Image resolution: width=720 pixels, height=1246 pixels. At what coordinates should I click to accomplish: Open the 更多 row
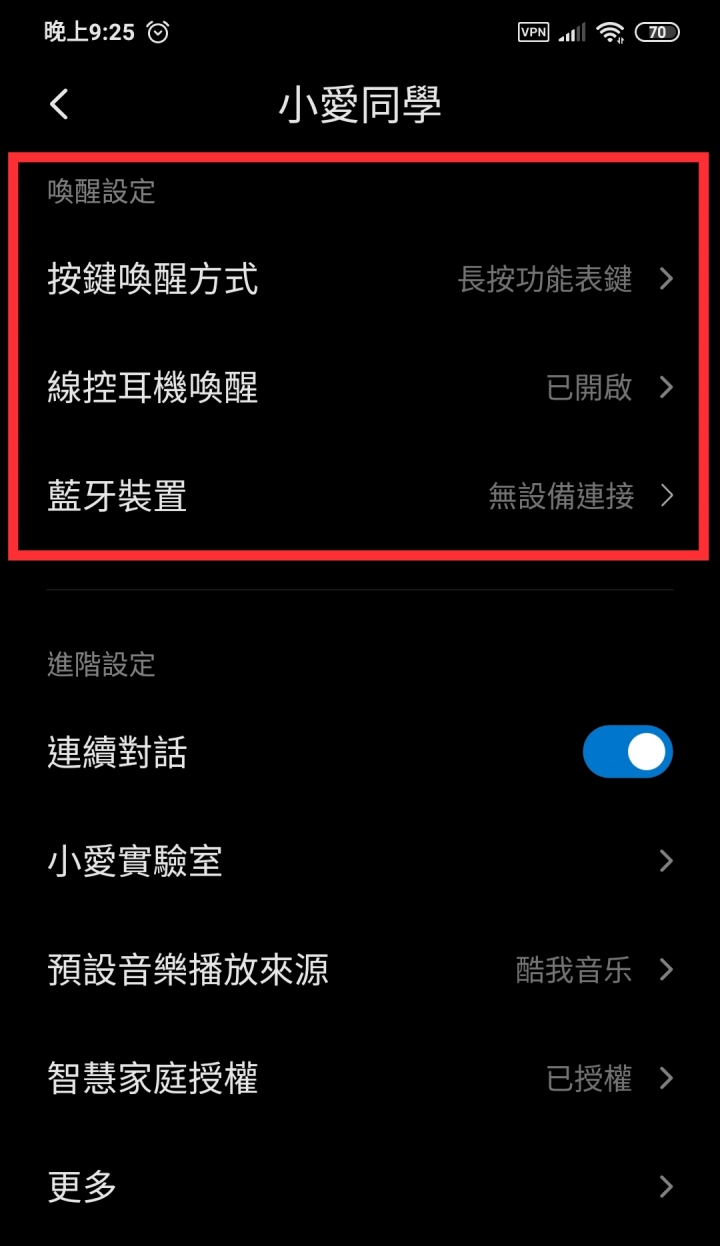coord(360,1187)
